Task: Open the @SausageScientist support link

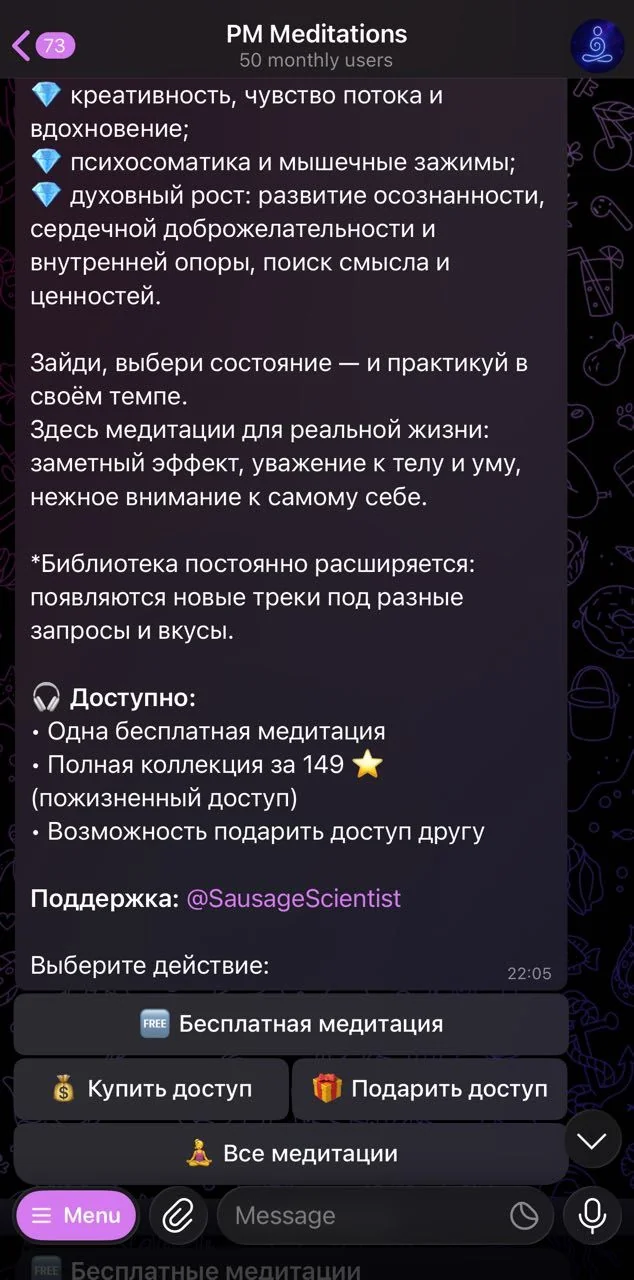Action: click(x=294, y=898)
